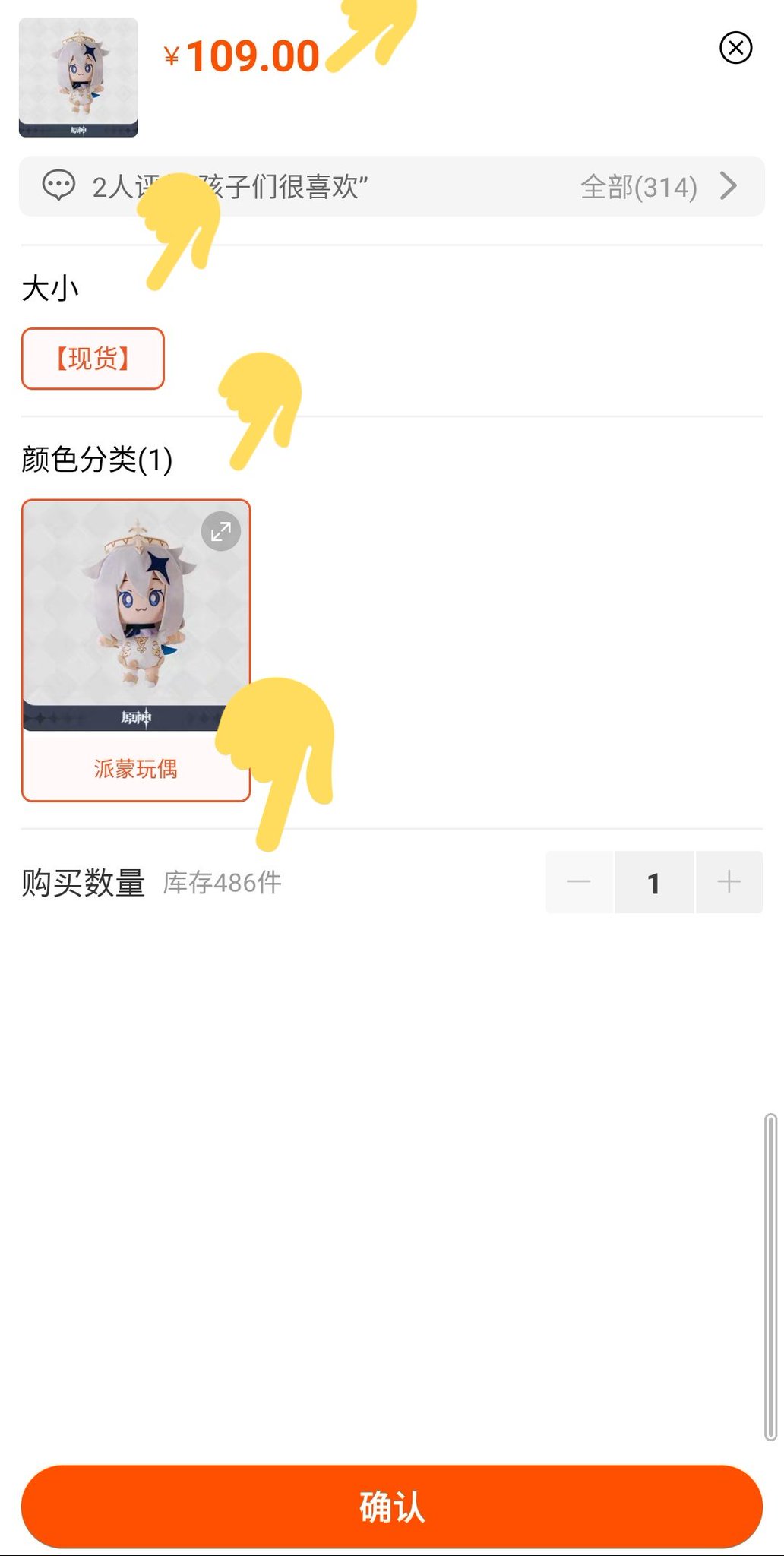The image size is (784, 1556).
Task: Tap the quantity field showing 1
Action: (653, 882)
